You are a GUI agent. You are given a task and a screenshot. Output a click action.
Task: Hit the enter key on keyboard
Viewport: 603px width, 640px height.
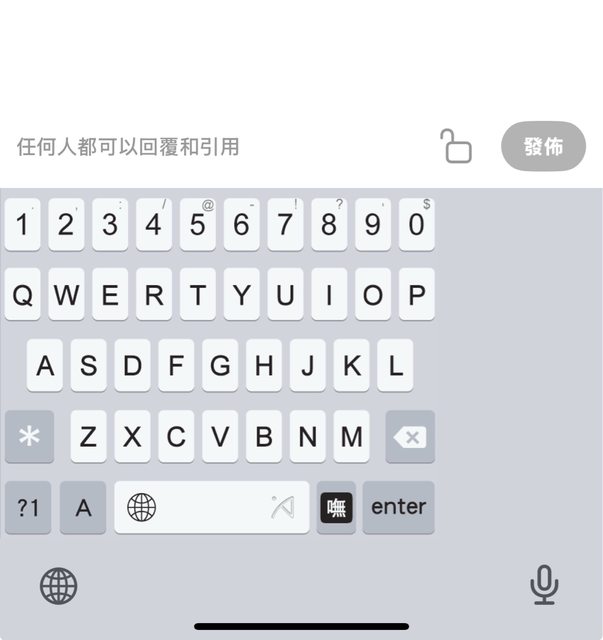[398, 507]
